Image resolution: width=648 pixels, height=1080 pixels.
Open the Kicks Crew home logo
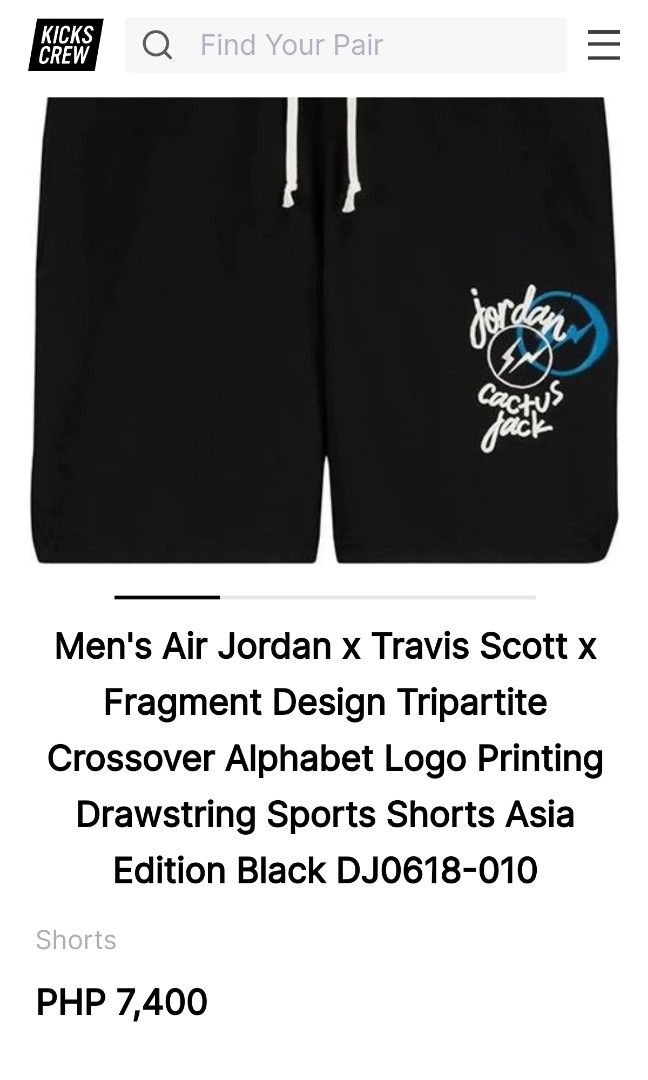pos(65,45)
